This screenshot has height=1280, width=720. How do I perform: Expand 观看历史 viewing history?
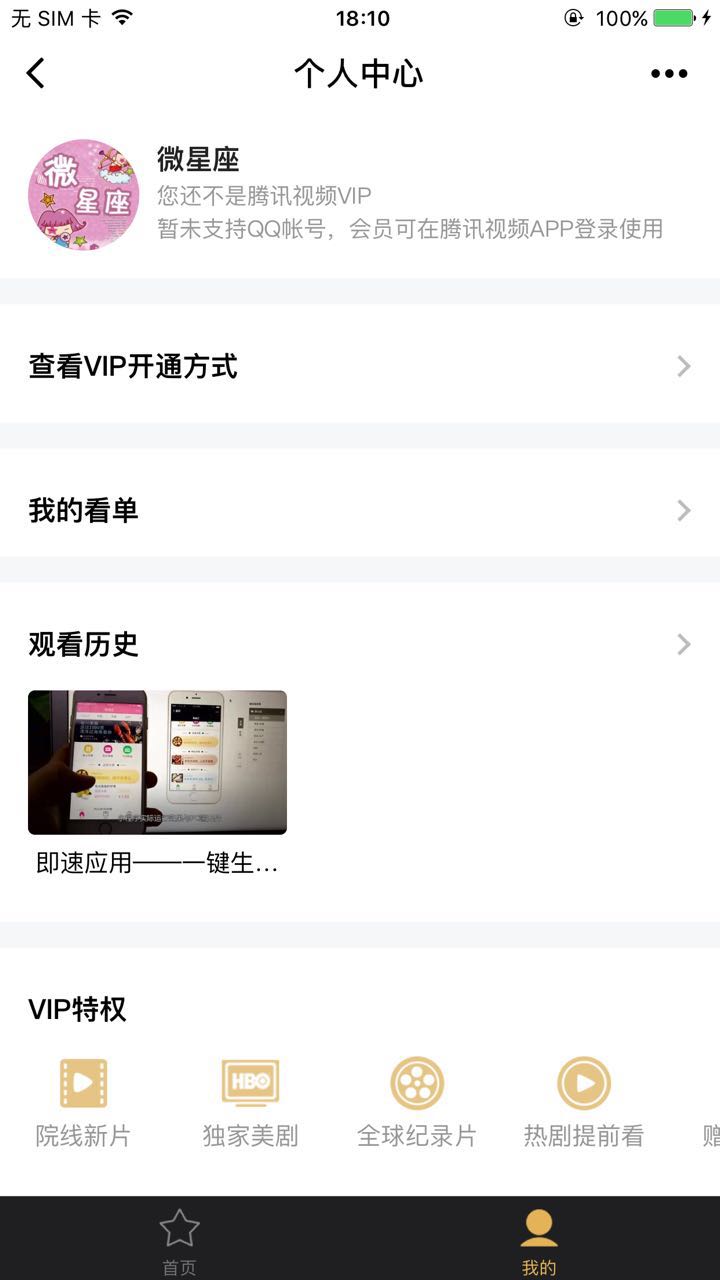point(360,644)
